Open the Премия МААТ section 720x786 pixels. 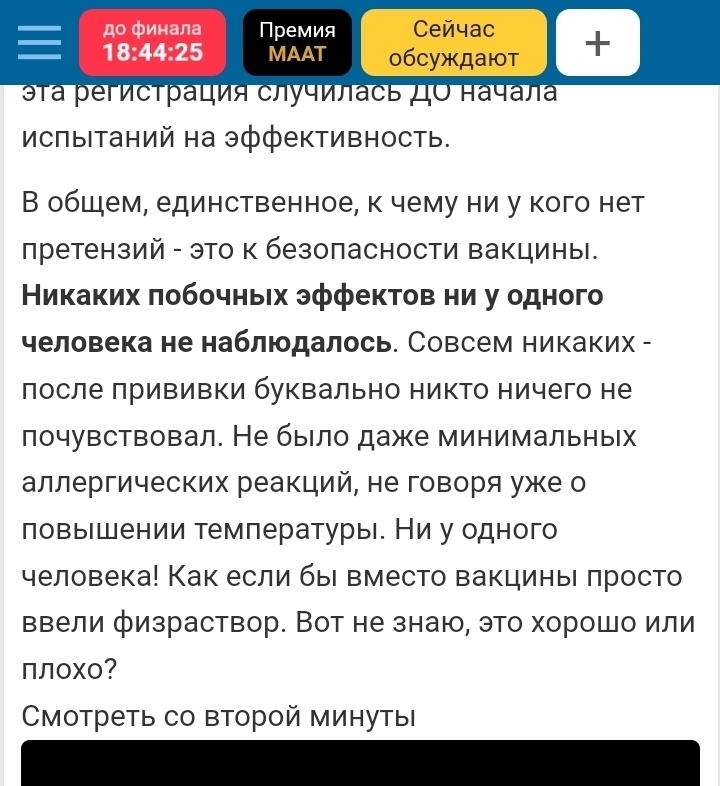pos(297,42)
